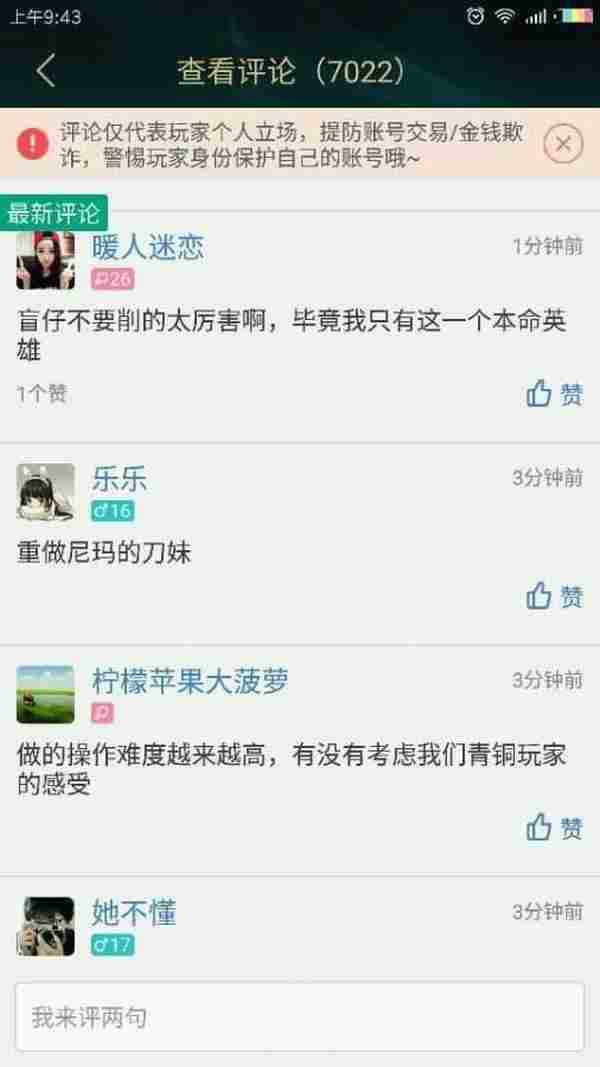Go back from the comments page

click(x=46, y=71)
